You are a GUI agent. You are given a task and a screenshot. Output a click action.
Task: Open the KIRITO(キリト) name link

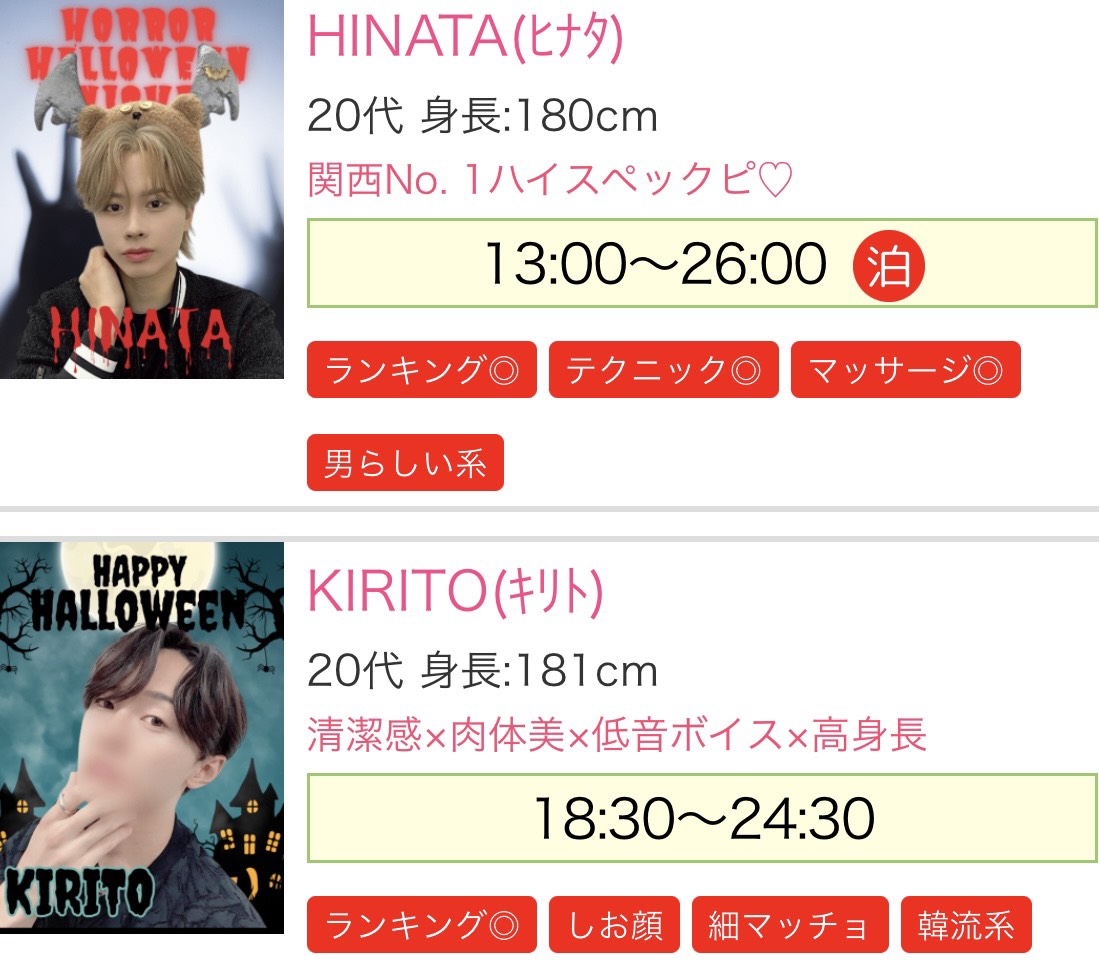pyautogui.click(x=455, y=593)
